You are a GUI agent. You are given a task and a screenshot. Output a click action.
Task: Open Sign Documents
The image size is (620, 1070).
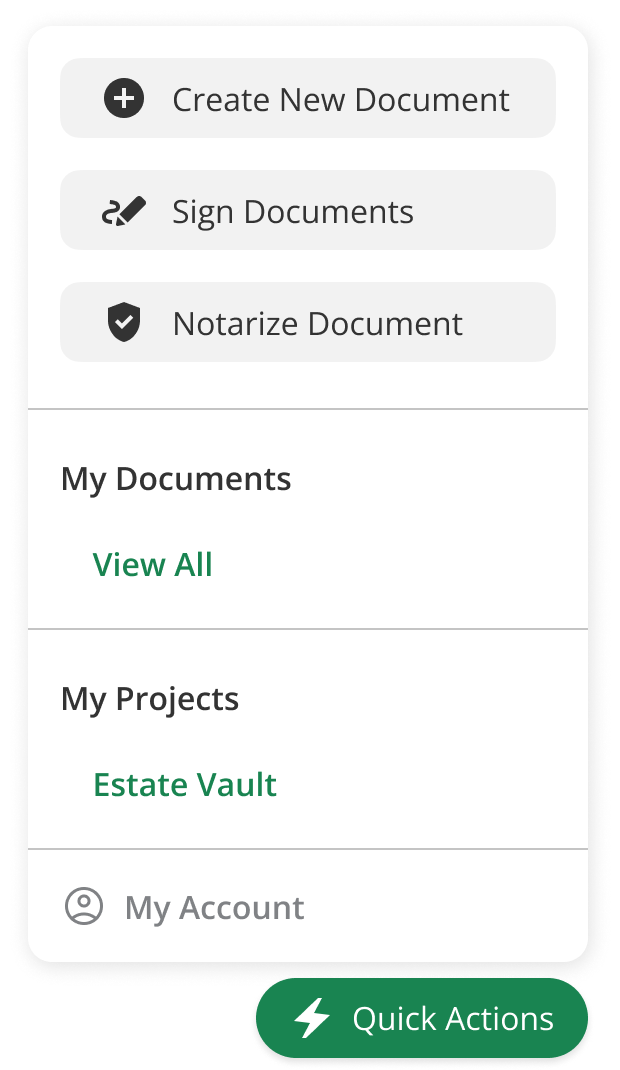(308, 211)
